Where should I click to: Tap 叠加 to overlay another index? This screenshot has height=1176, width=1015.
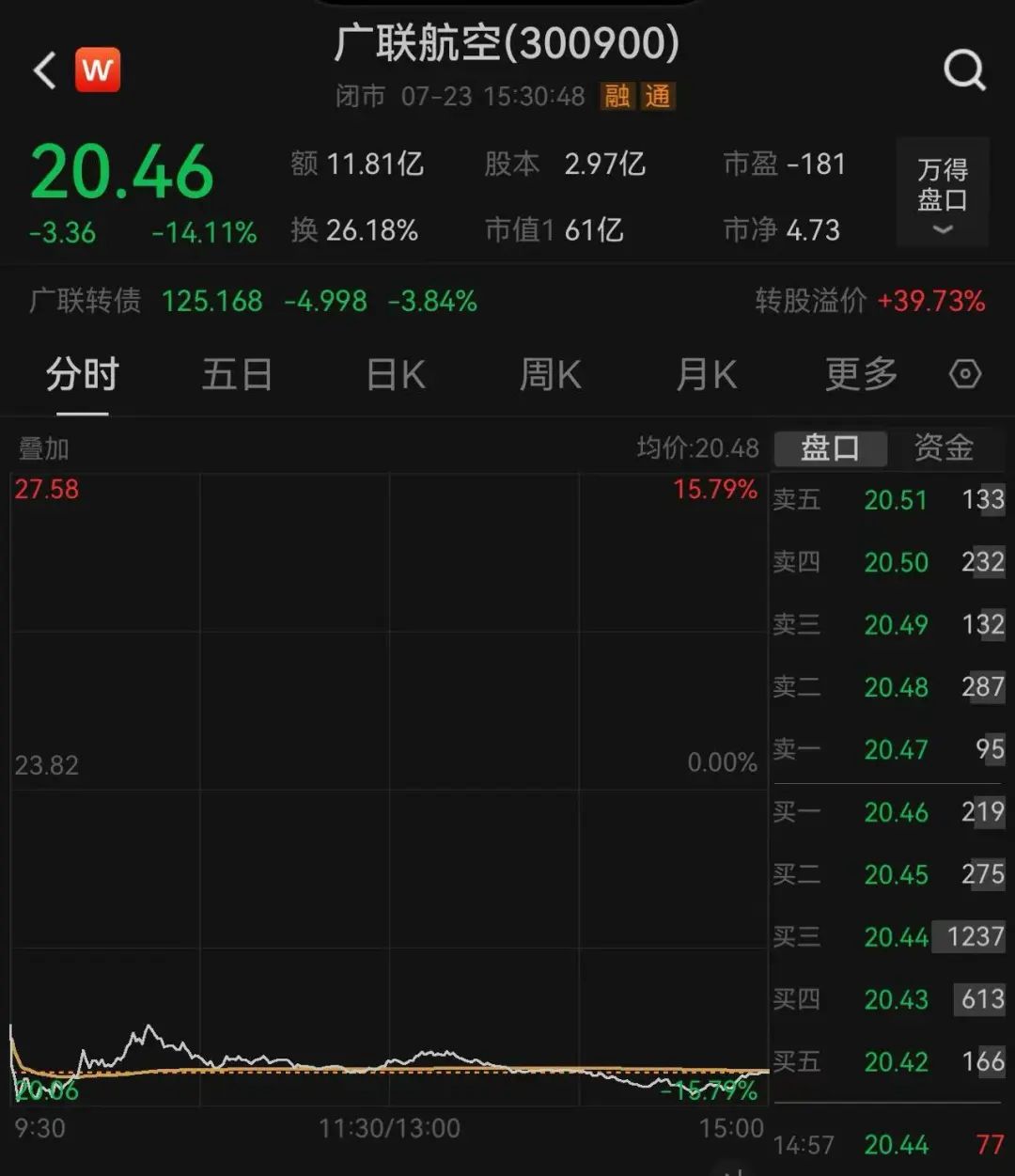[x=44, y=448]
